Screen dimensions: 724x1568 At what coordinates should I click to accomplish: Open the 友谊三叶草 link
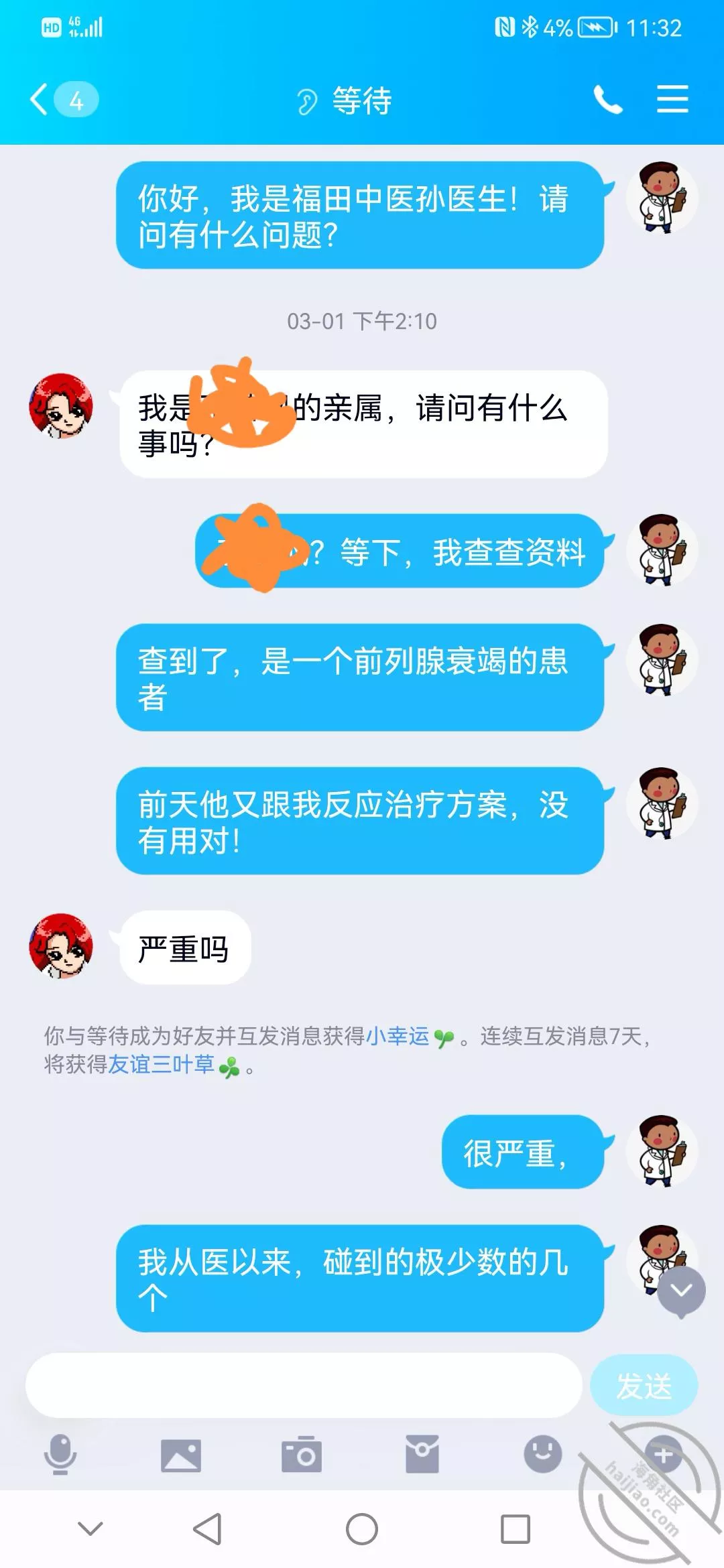[162, 1064]
